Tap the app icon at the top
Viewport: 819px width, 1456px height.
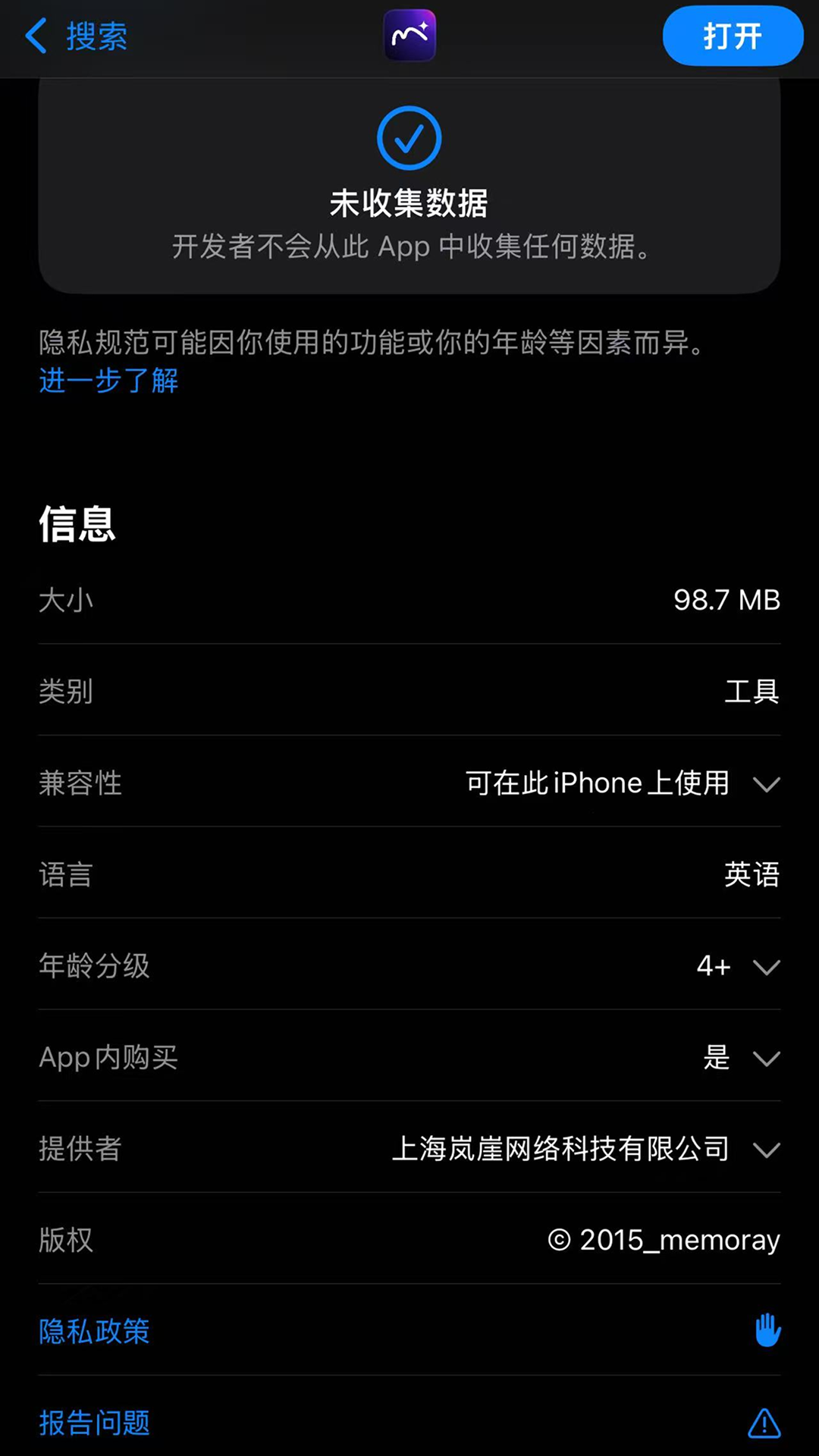point(409,36)
